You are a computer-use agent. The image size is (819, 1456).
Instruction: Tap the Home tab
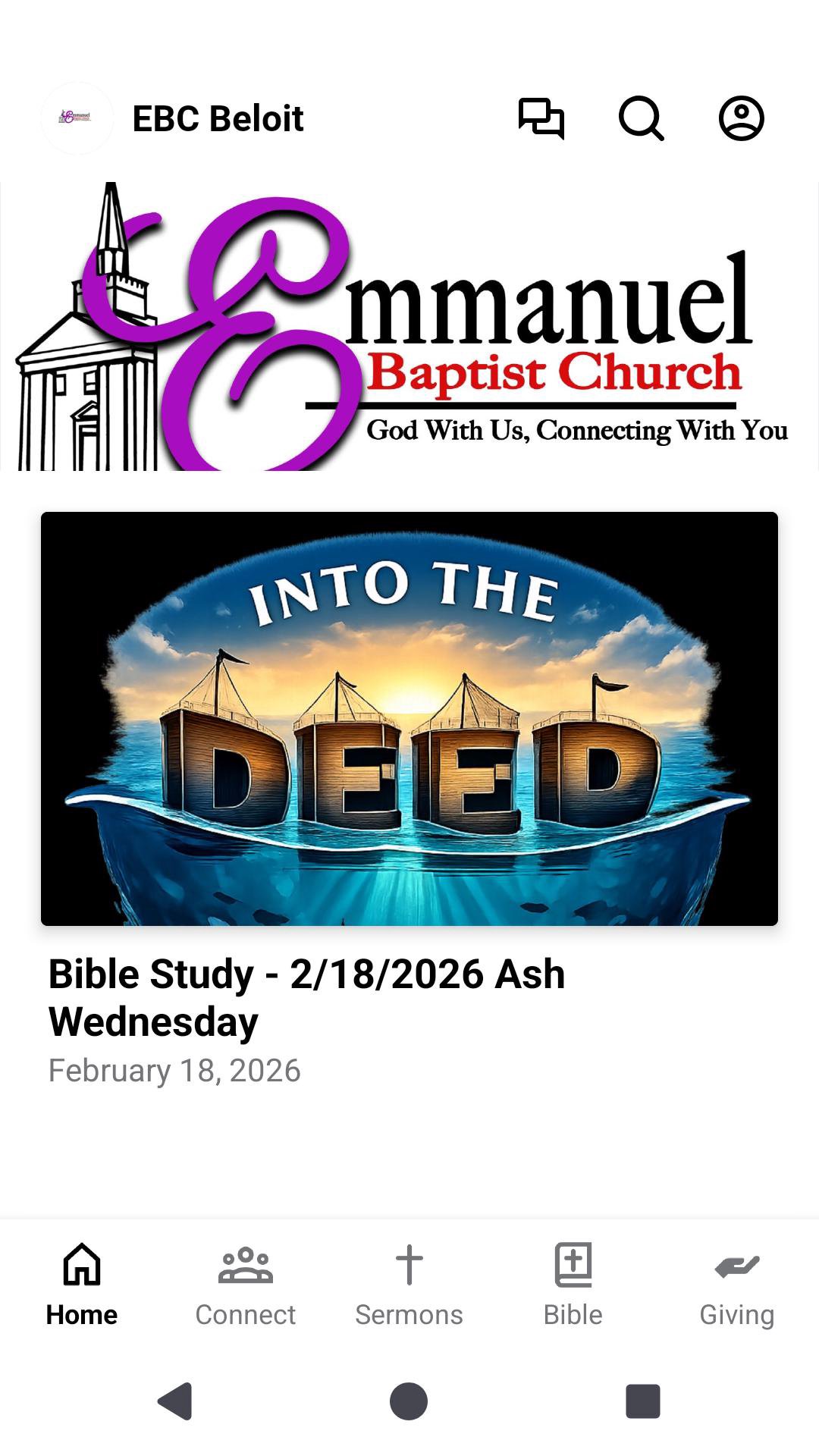pos(82,1285)
